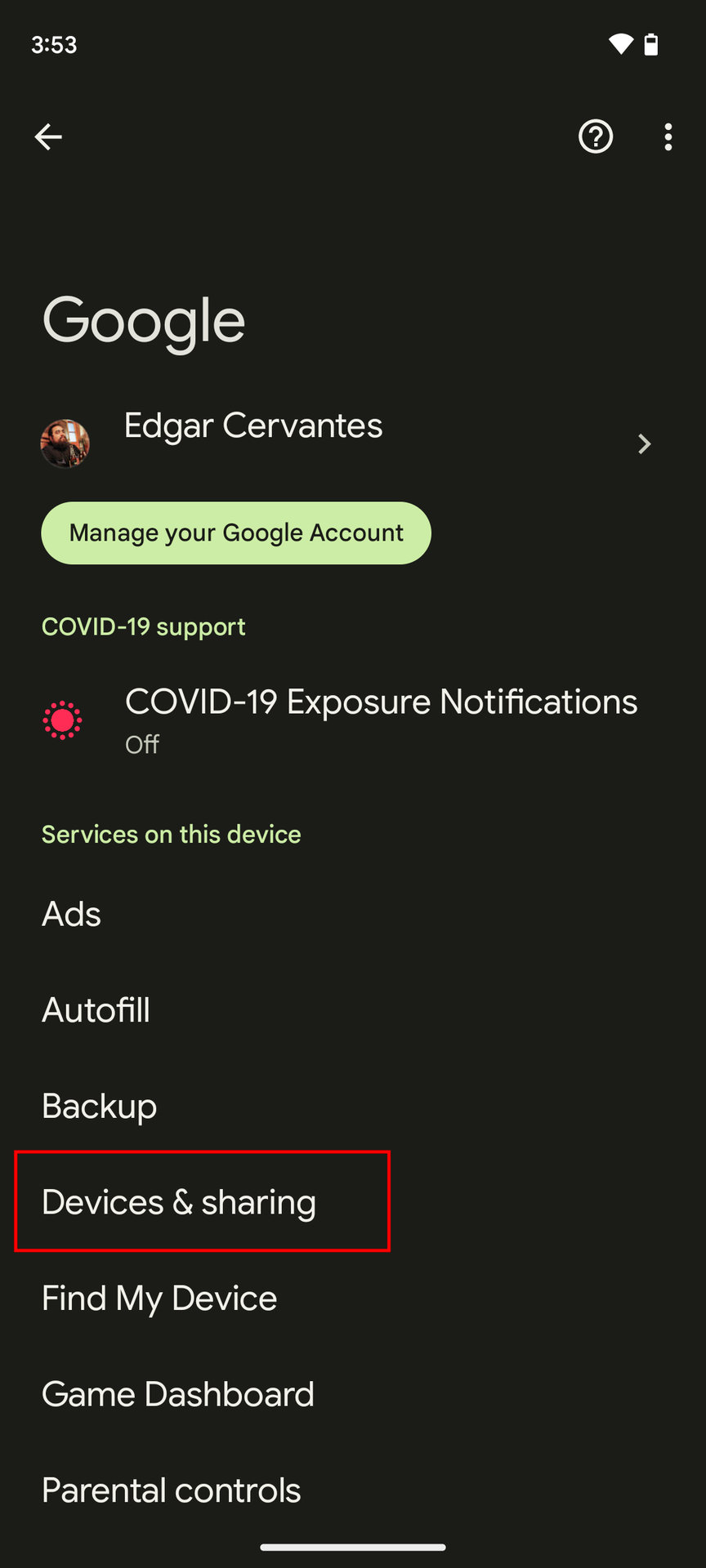Open Edgar Cervantes account row
Screen dimensions: 706x1568
coord(351,443)
